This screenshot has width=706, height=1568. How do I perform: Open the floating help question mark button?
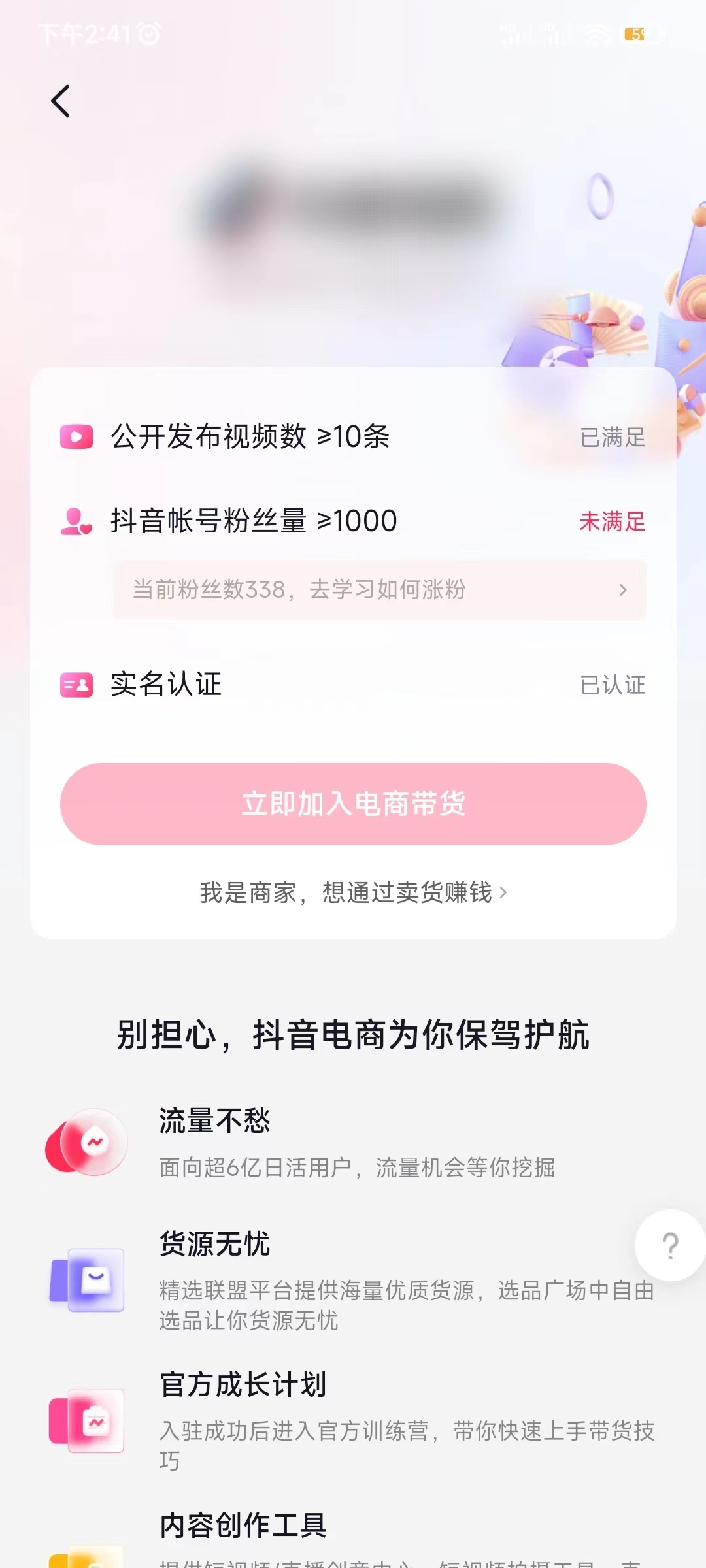(669, 1245)
